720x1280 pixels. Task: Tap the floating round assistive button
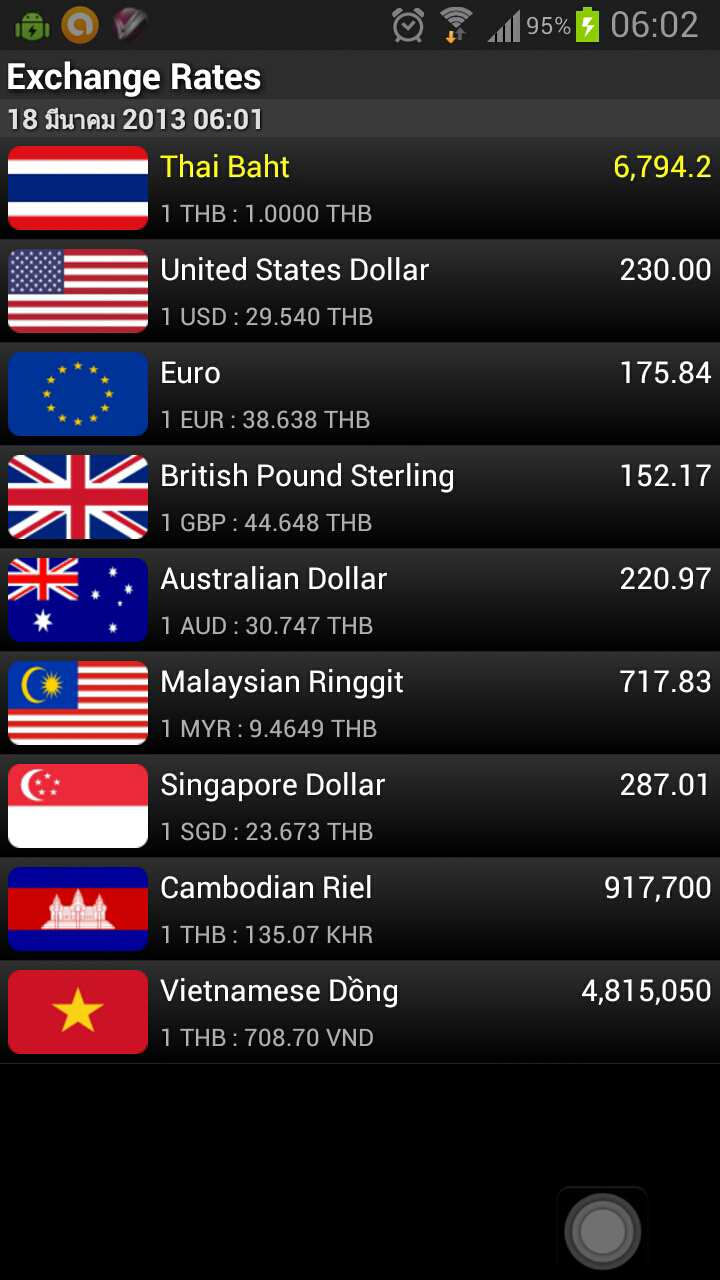point(602,1231)
